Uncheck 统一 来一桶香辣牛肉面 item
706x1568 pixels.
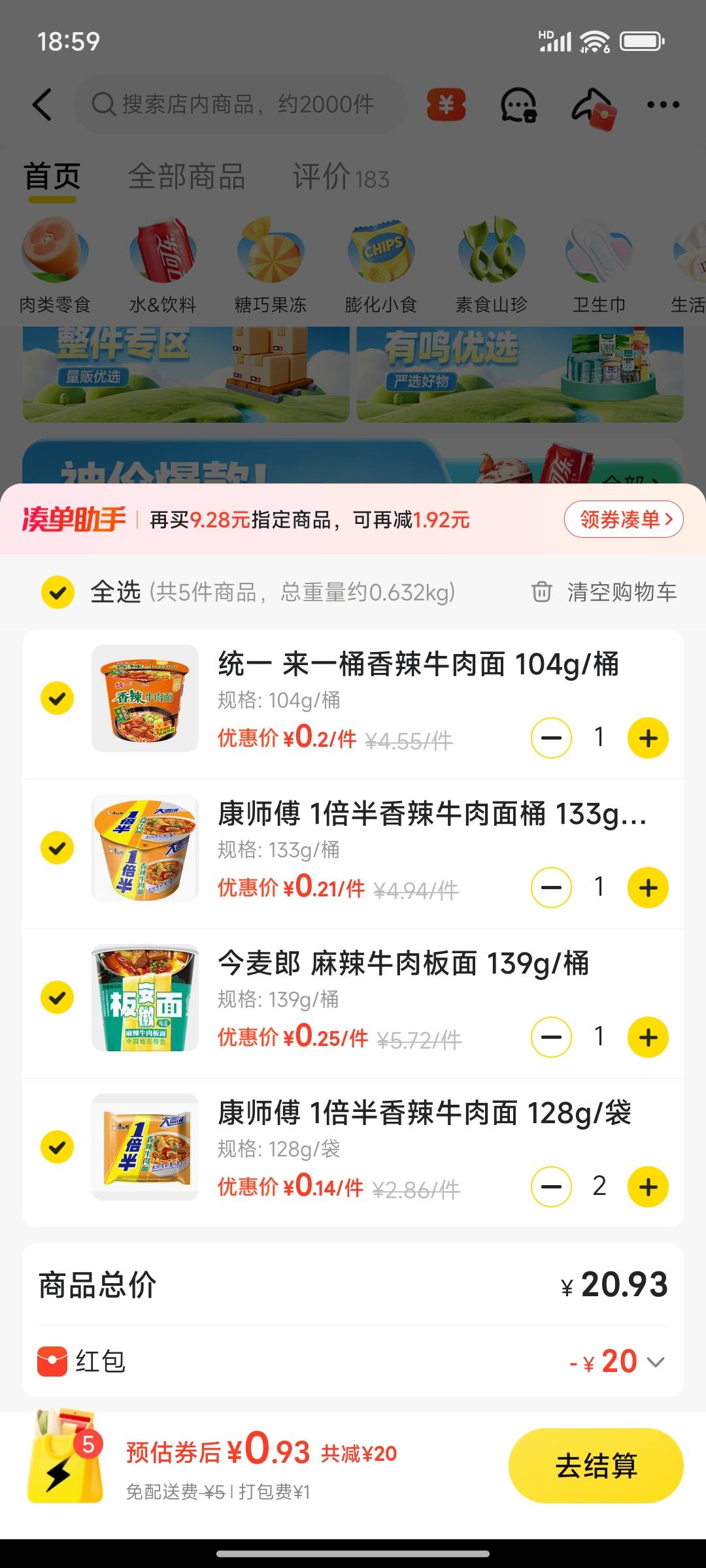tap(58, 698)
